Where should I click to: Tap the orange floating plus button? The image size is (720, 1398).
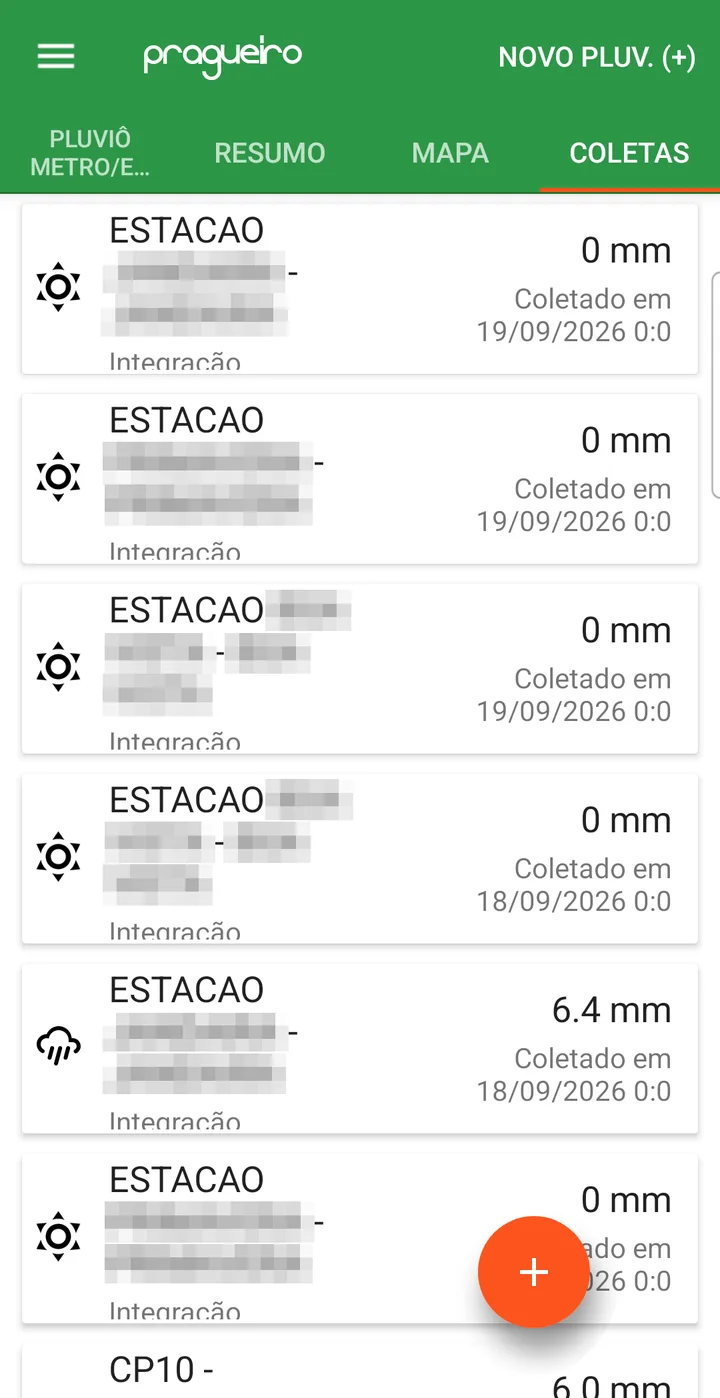point(533,1271)
